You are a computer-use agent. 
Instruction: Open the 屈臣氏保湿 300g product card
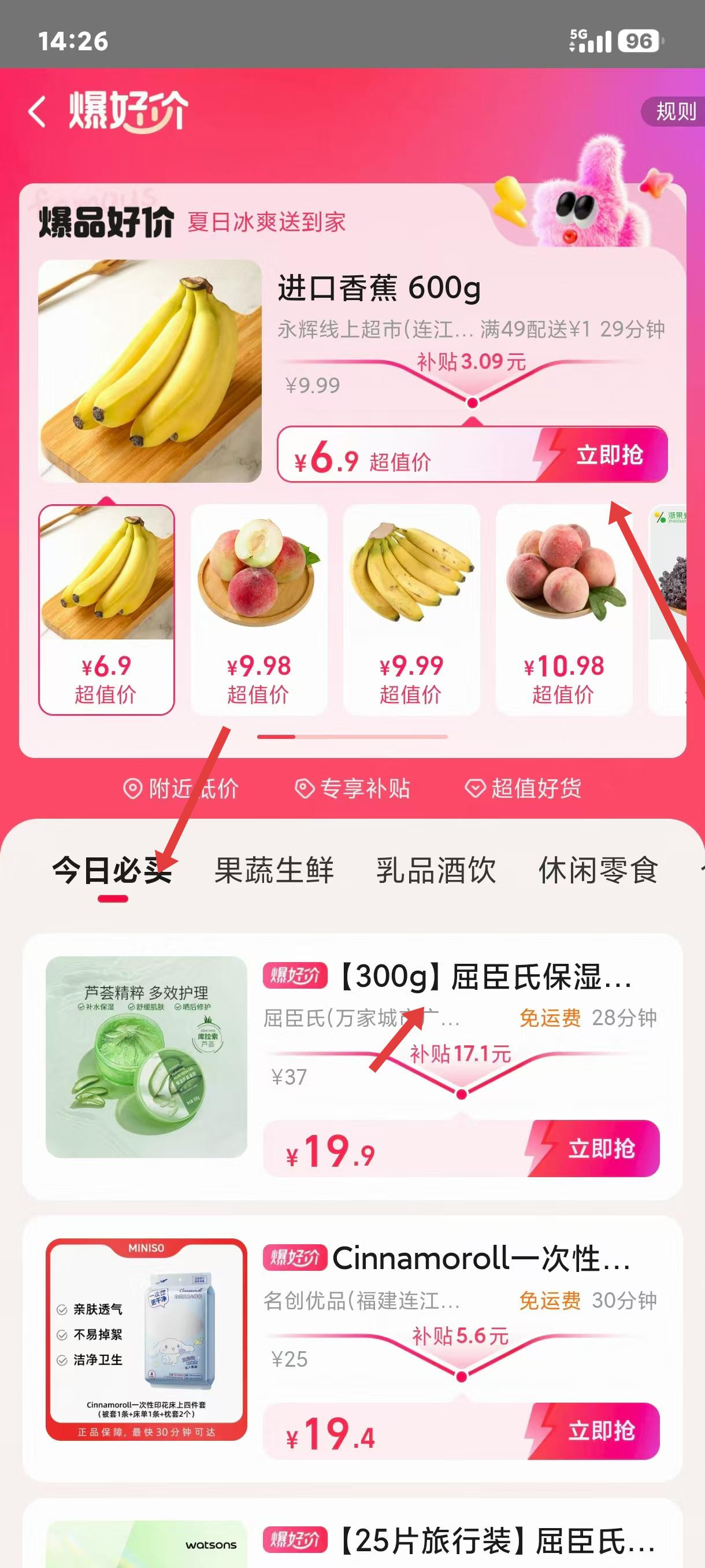click(x=484, y=977)
